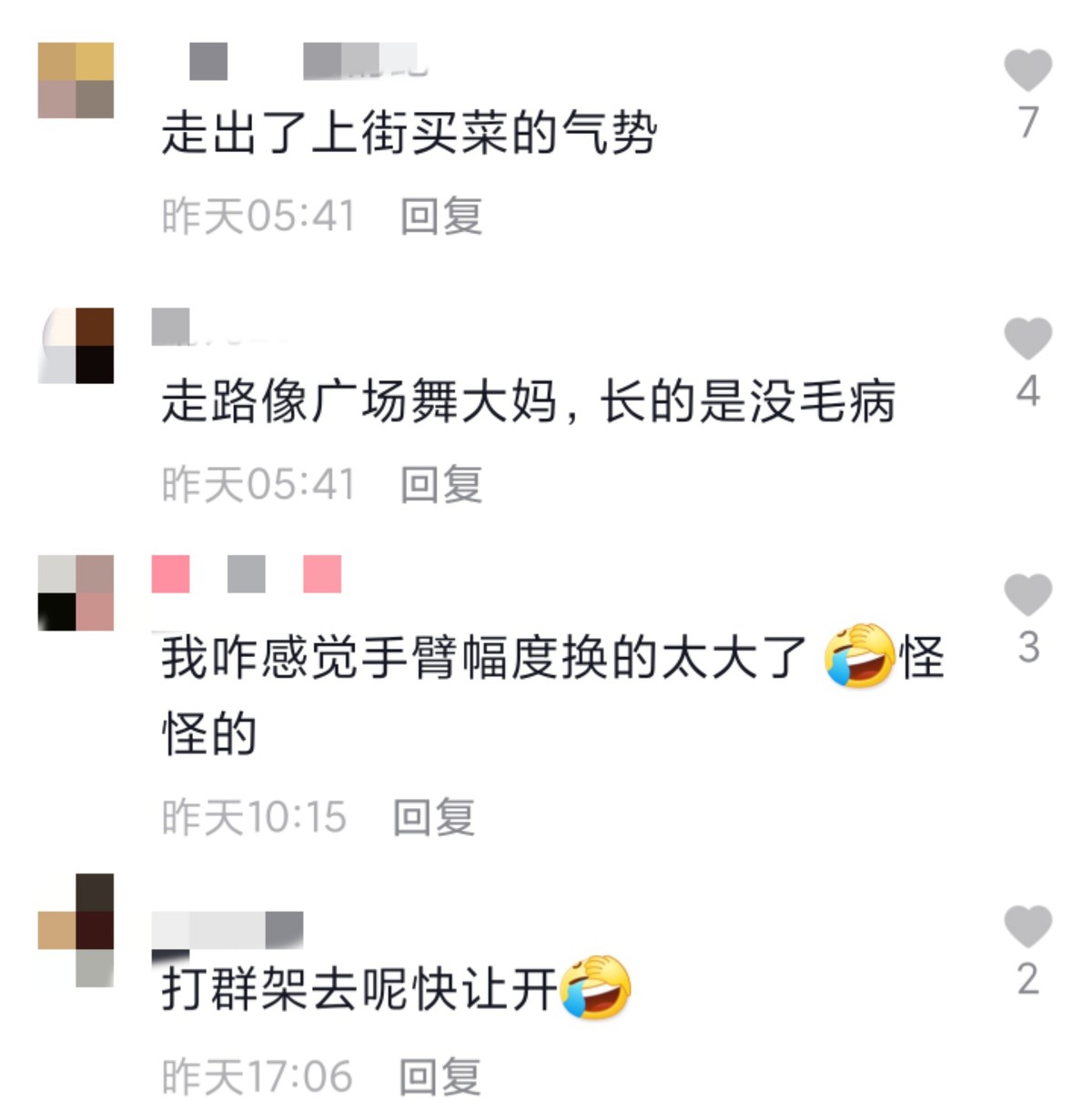Image resolution: width=1092 pixels, height=1101 pixels.
Task: Like the comment about 上街买菜 (7 likes heart)
Action: pos(1026,68)
